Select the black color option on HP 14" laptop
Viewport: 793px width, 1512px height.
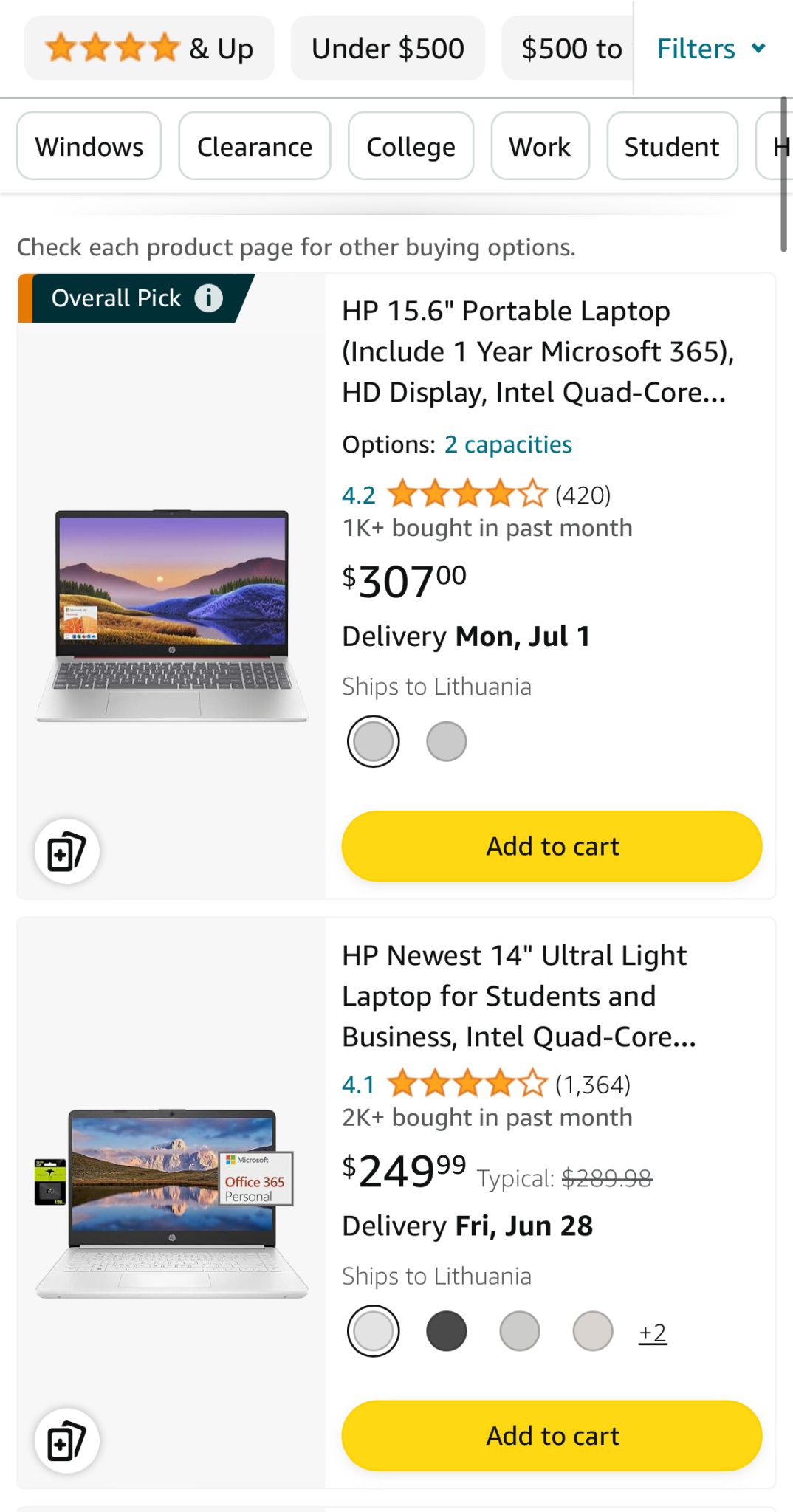pos(446,1330)
